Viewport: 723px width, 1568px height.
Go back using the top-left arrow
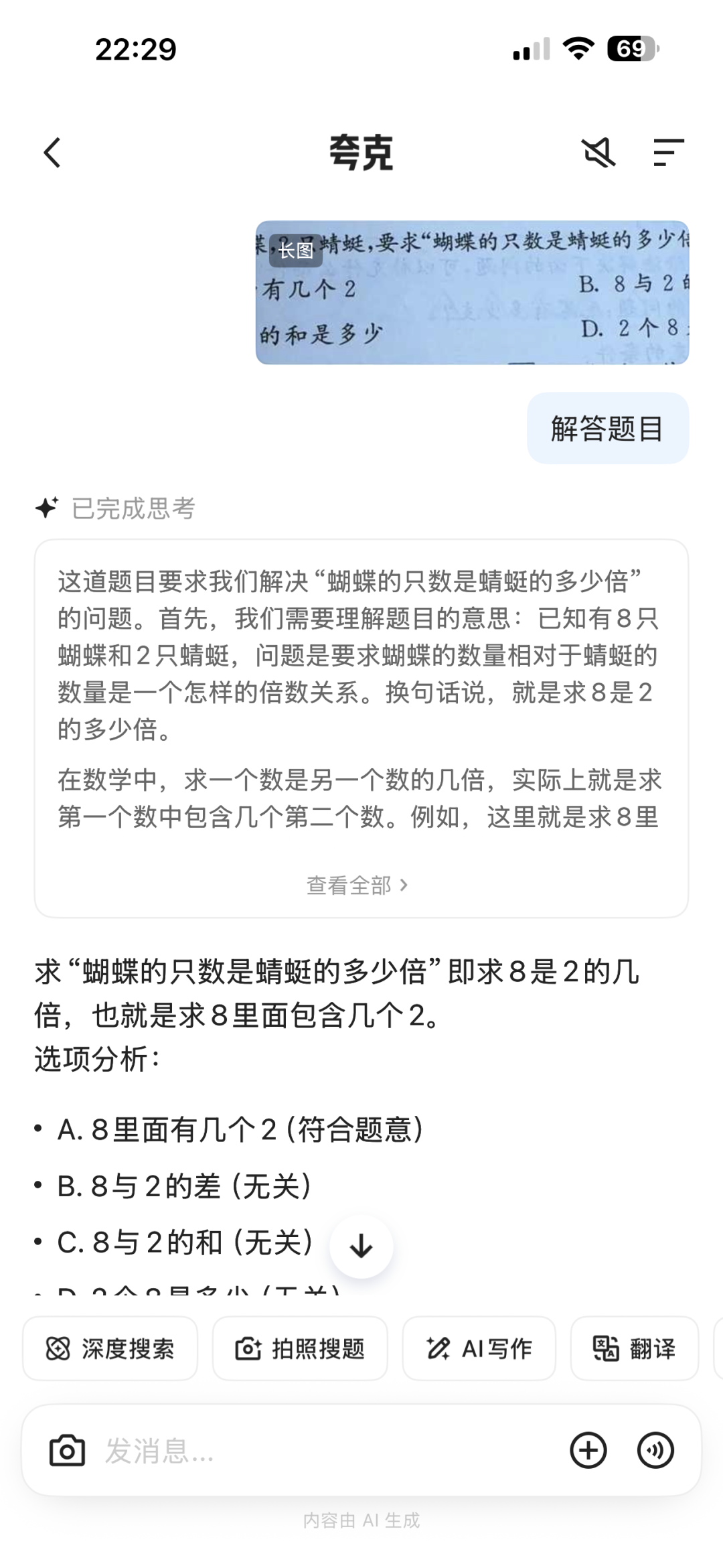(52, 153)
